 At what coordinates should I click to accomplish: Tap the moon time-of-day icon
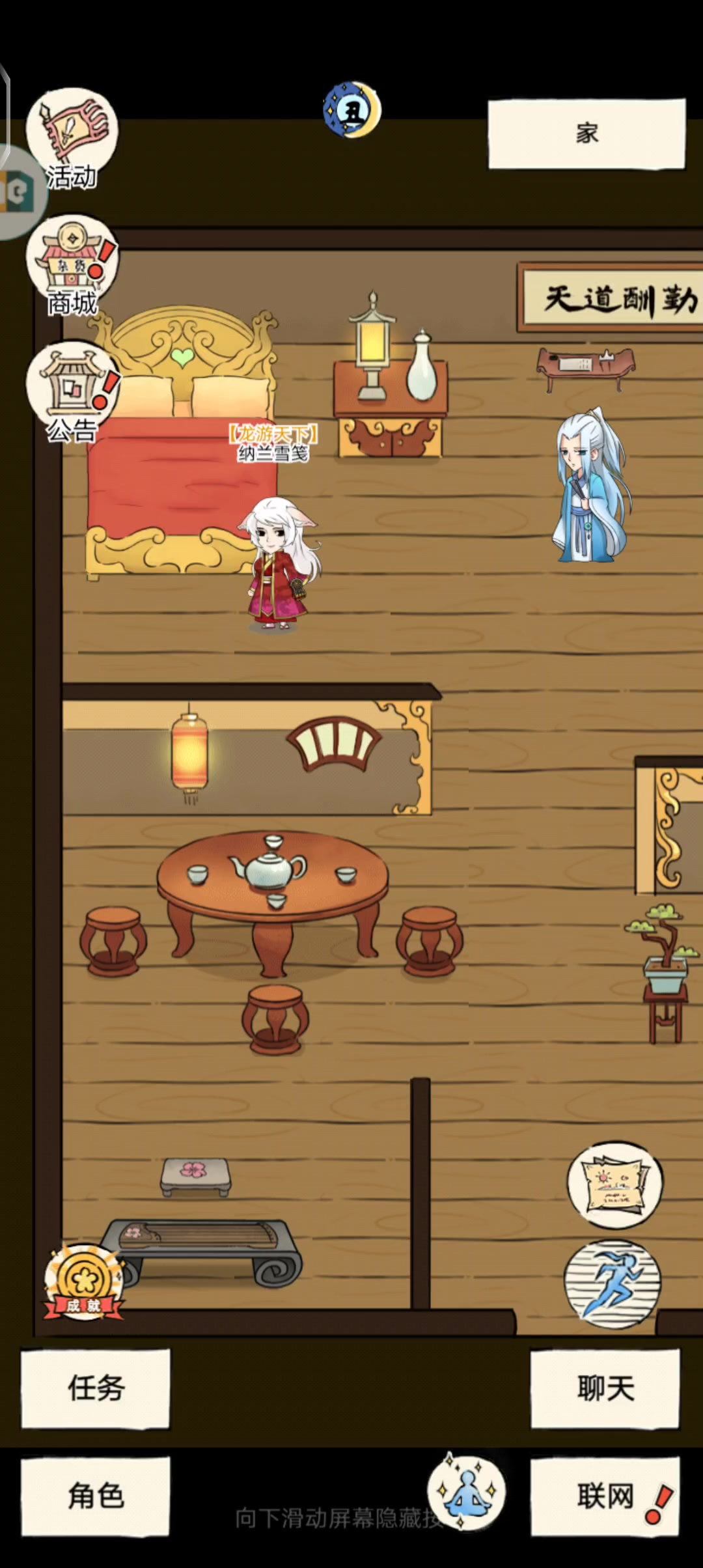(x=352, y=110)
